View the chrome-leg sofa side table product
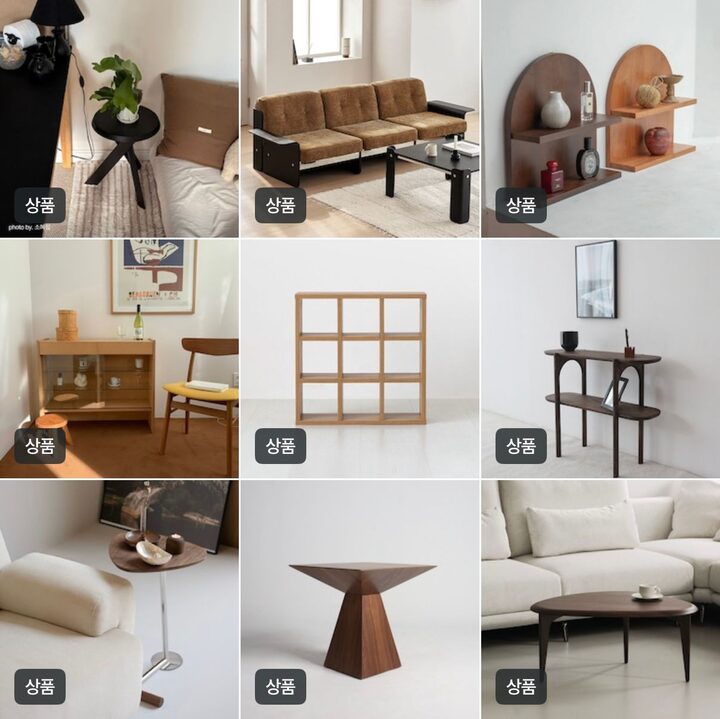This screenshot has height=719, width=720. click(x=119, y=598)
